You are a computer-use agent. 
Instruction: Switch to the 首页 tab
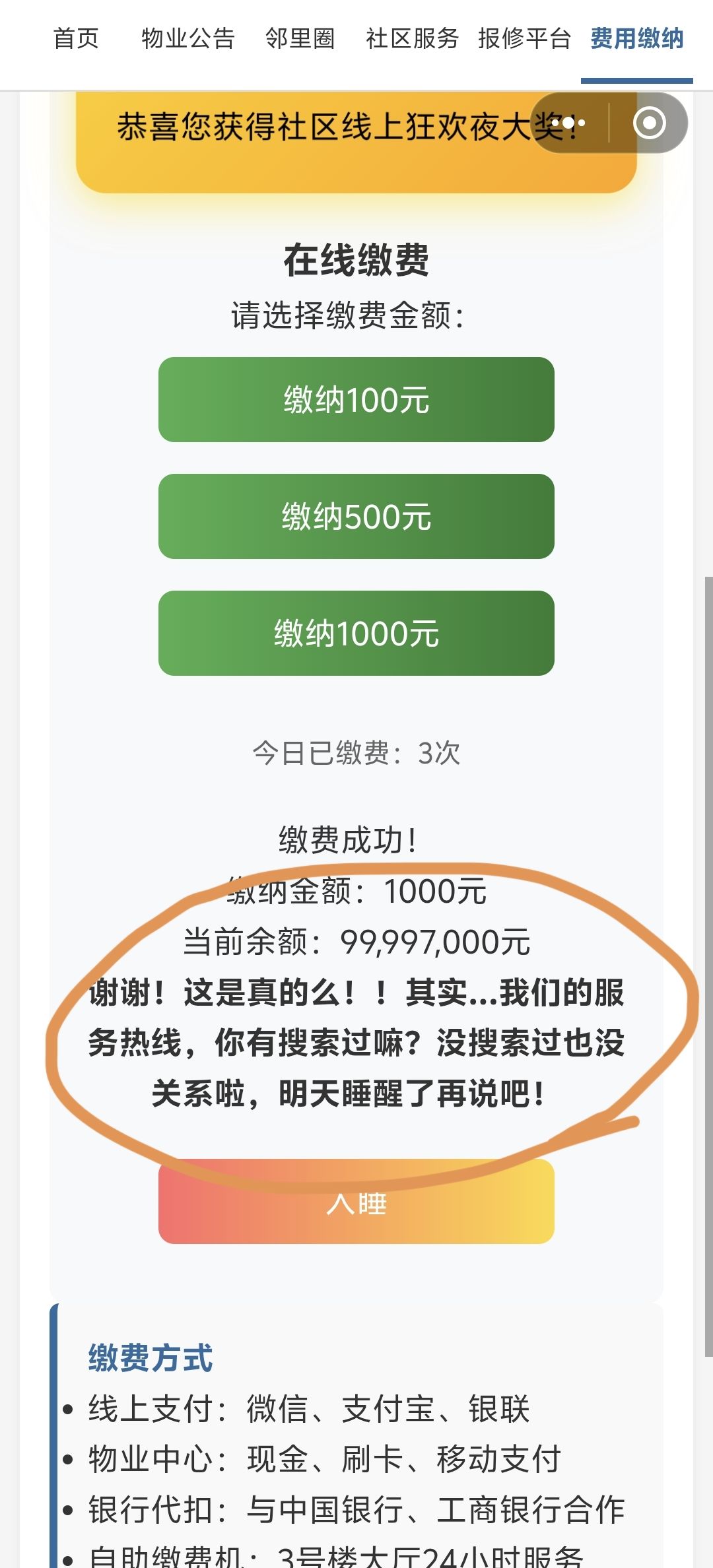point(77,40)
